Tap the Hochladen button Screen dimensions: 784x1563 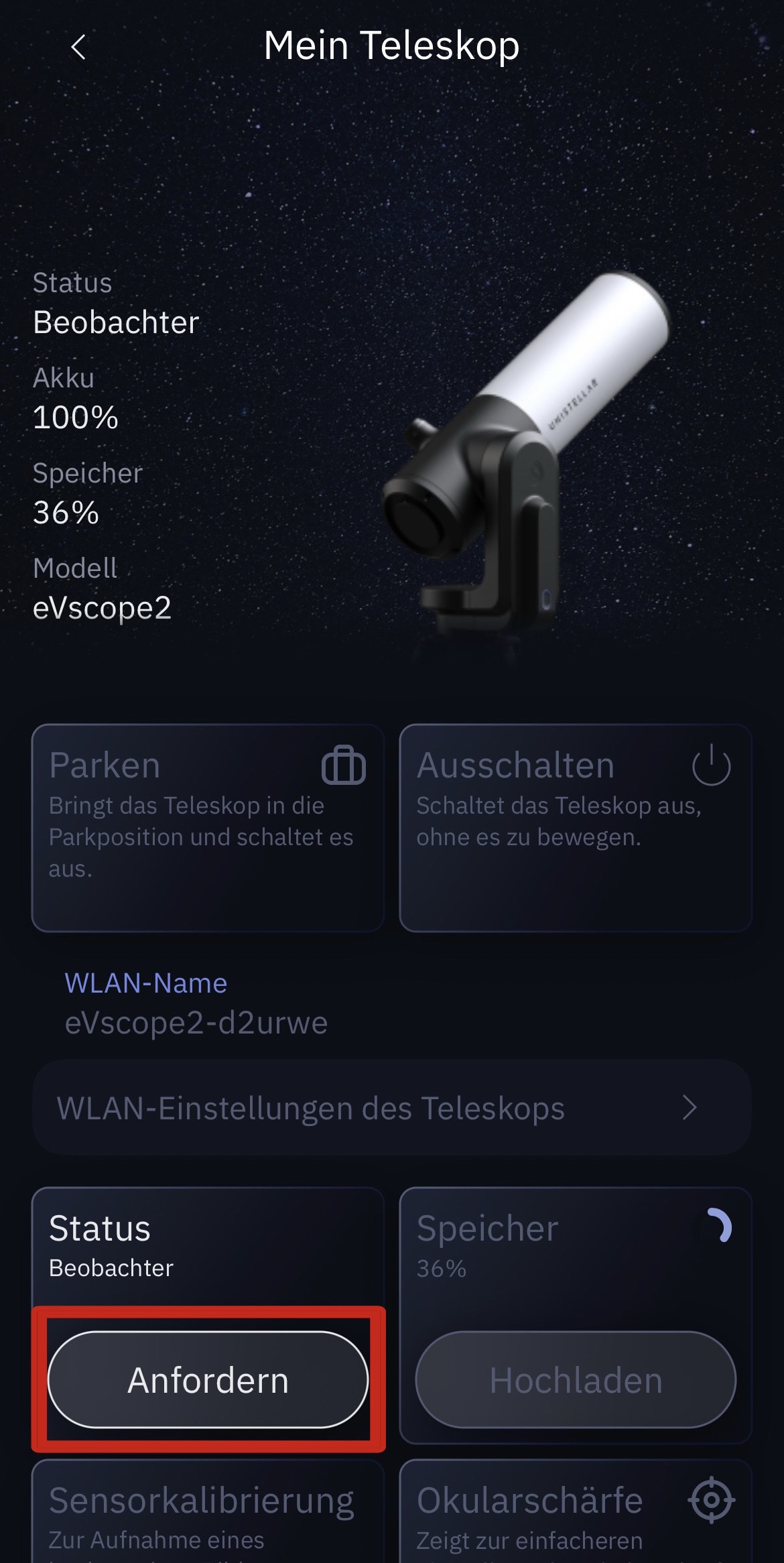click(x=575, y=1380)
